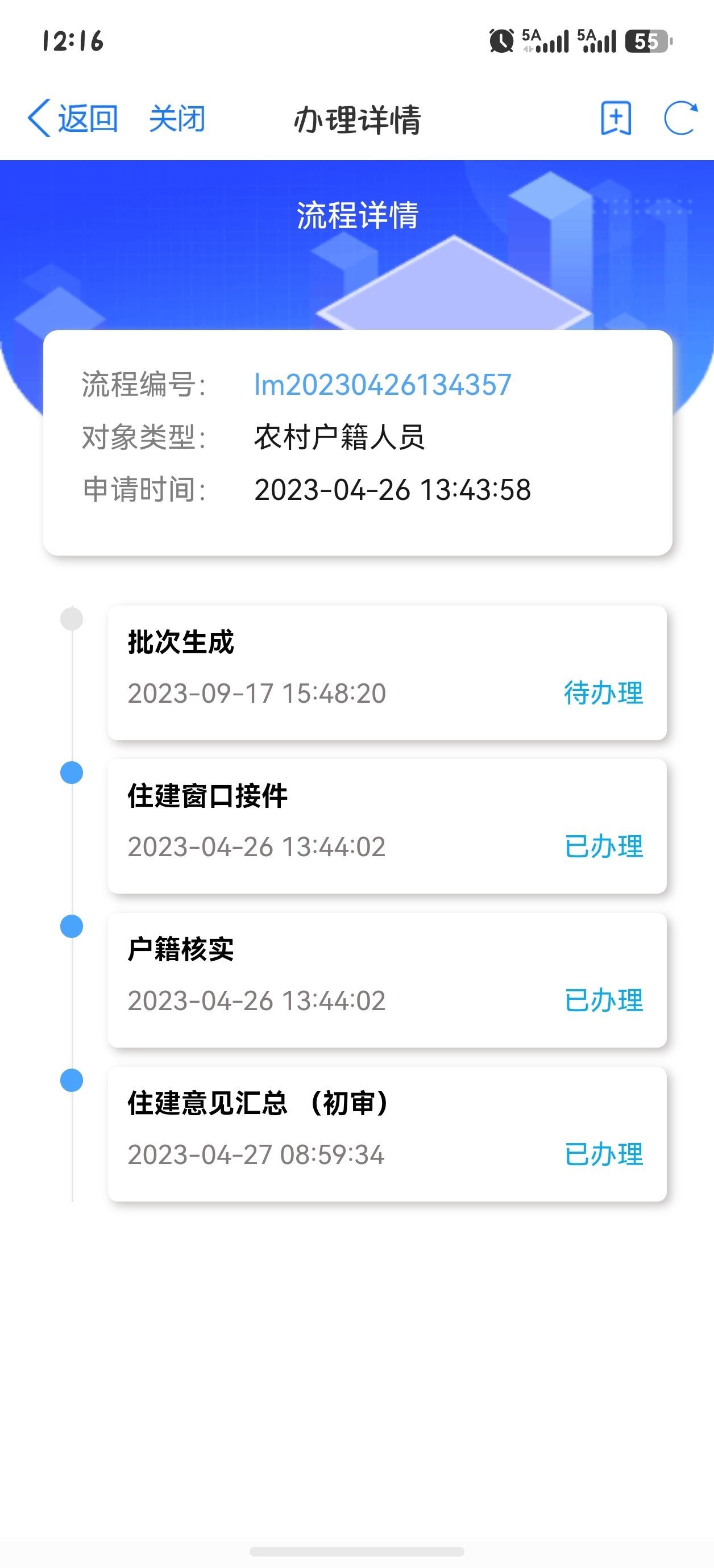Open the 住建窗口接件 step card
Viewport: 714px width, 1568px height.
(x=388, y=826)
